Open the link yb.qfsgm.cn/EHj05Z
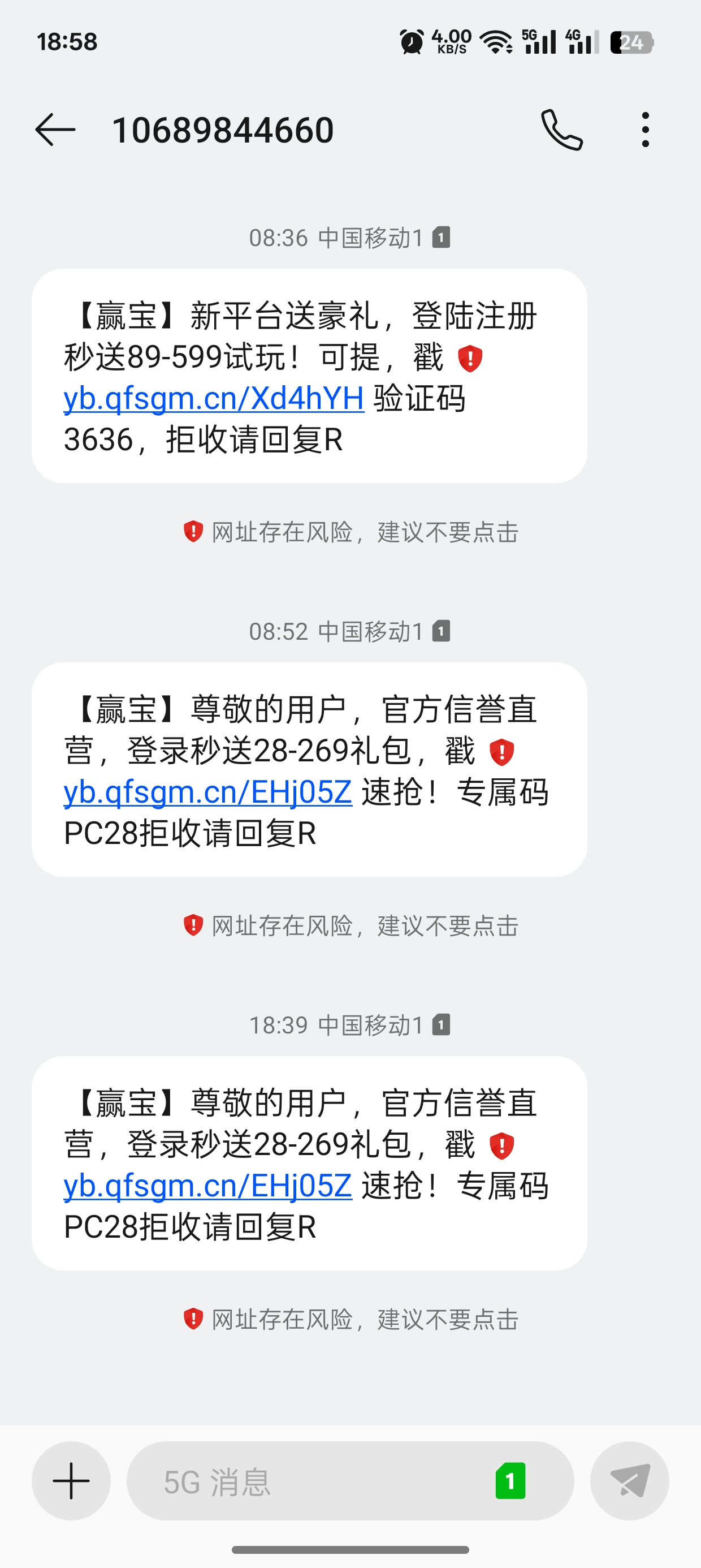Image resolution: width=701 pixels, height=1568 pixels. tap(207, 792)
